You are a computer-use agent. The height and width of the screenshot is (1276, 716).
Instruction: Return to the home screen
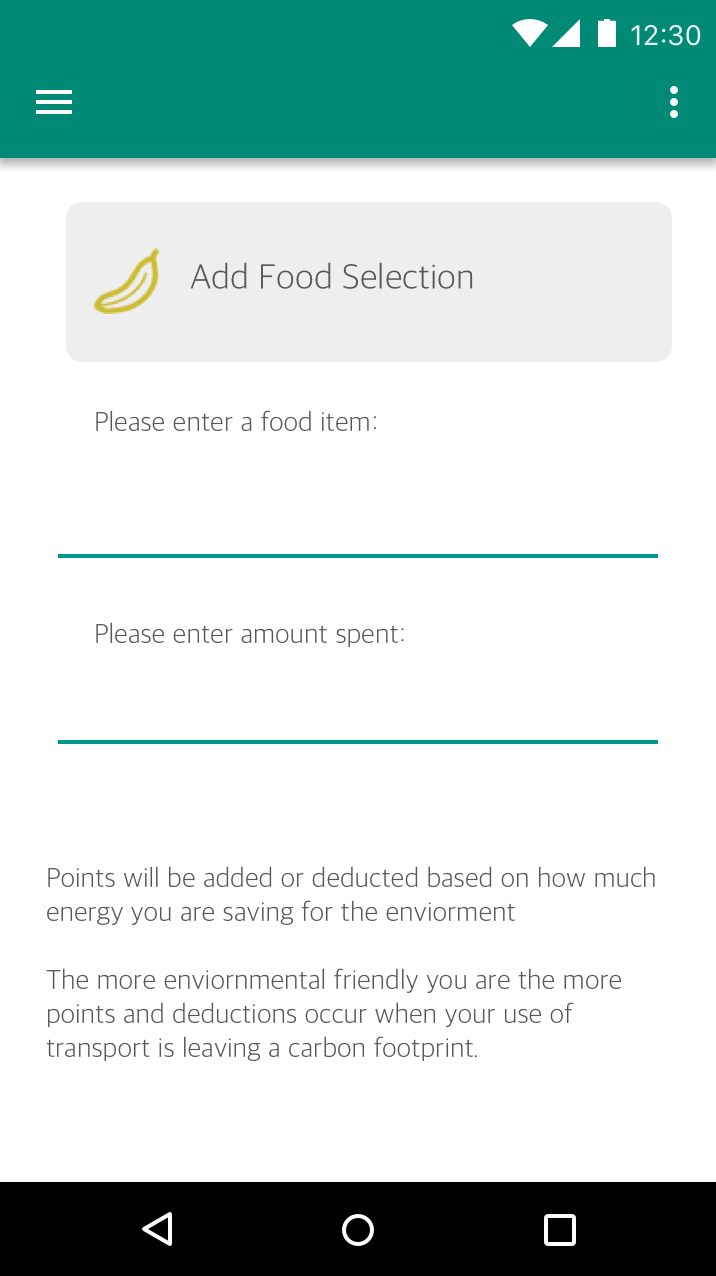click(358, 1228)
